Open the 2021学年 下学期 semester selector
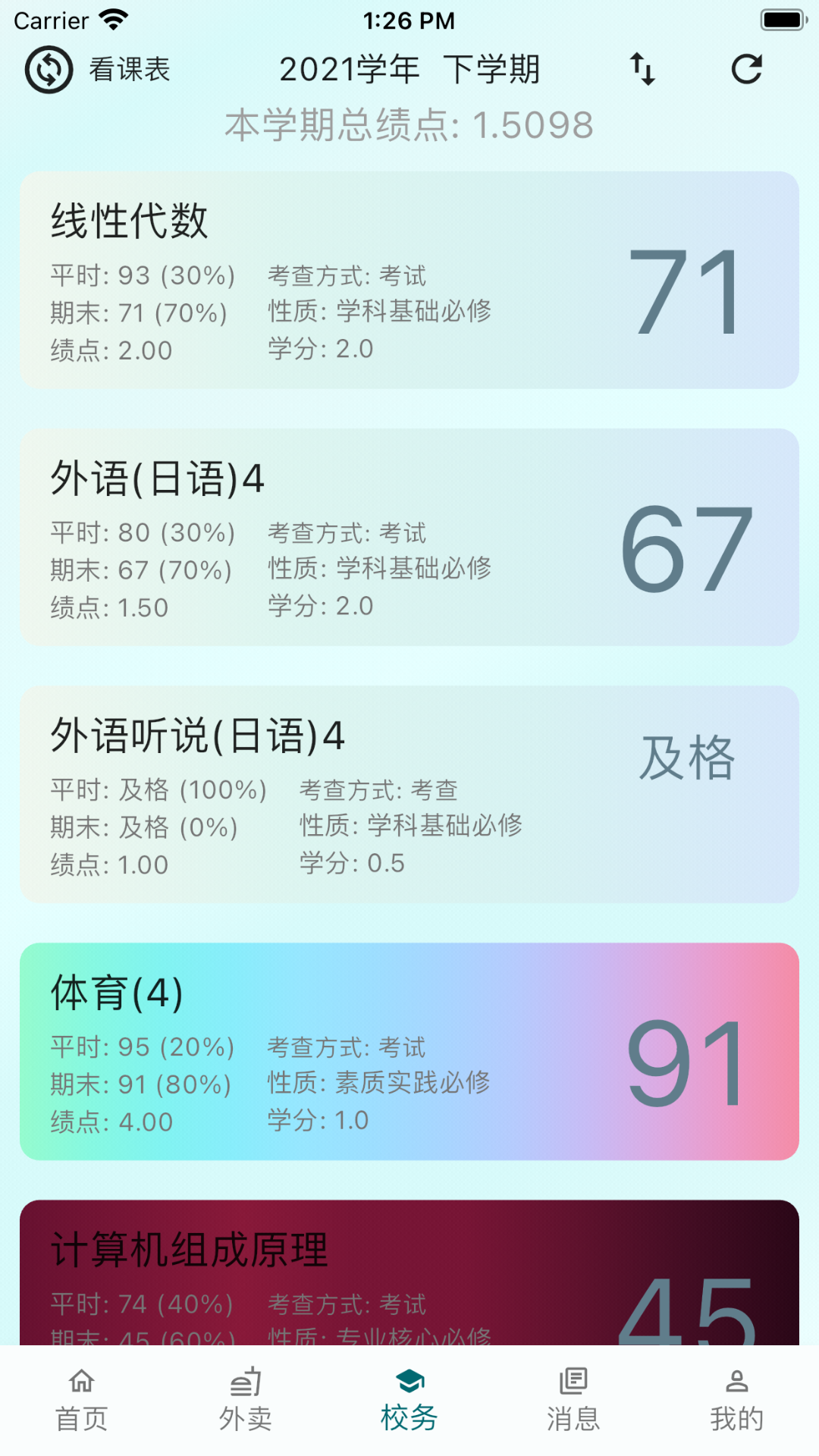Viewport: 819px width, 1456px height. [x=411, y=69]
